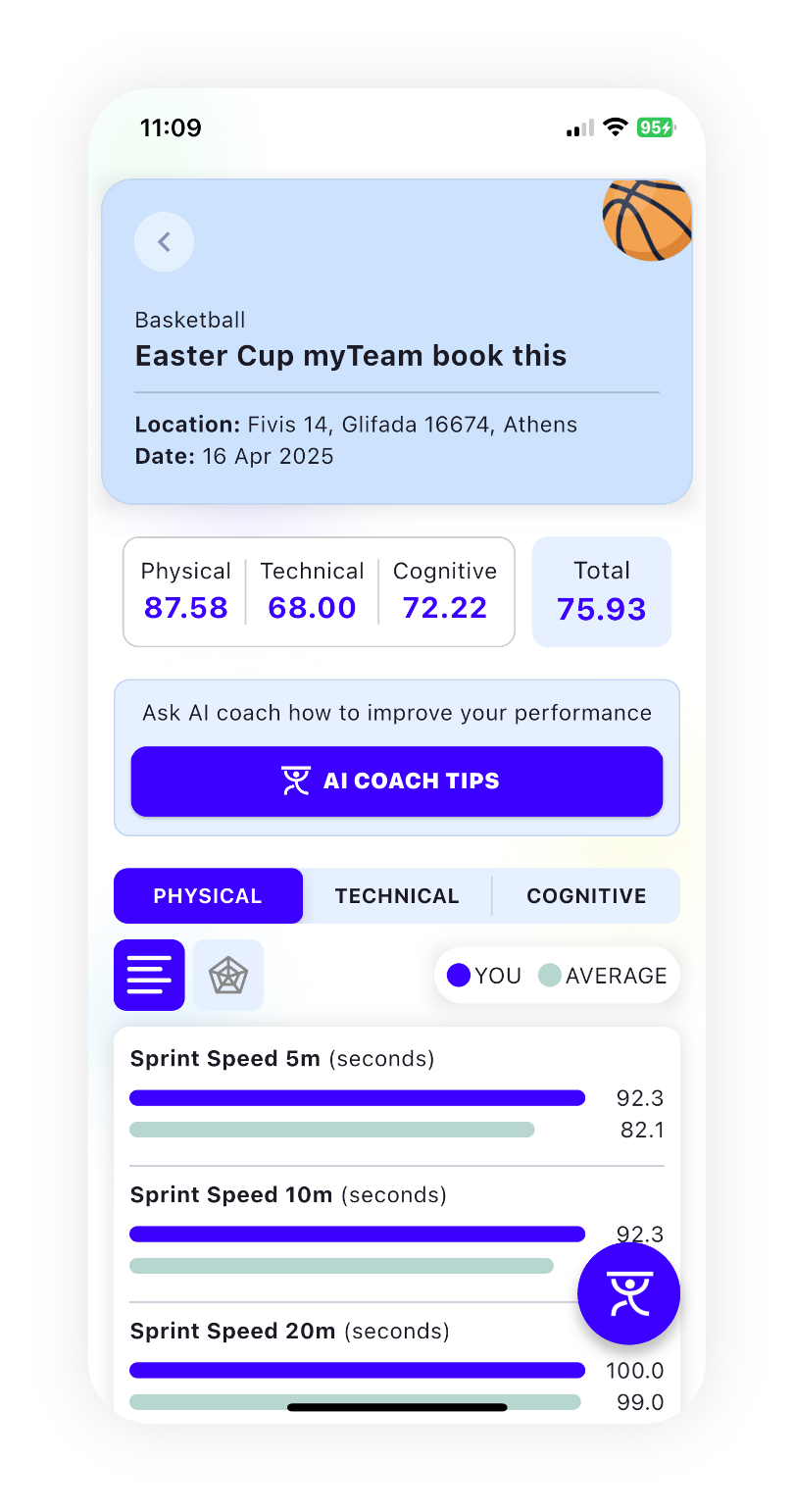
Task: Collapse the event details card chevron
Action: point(164,241)
